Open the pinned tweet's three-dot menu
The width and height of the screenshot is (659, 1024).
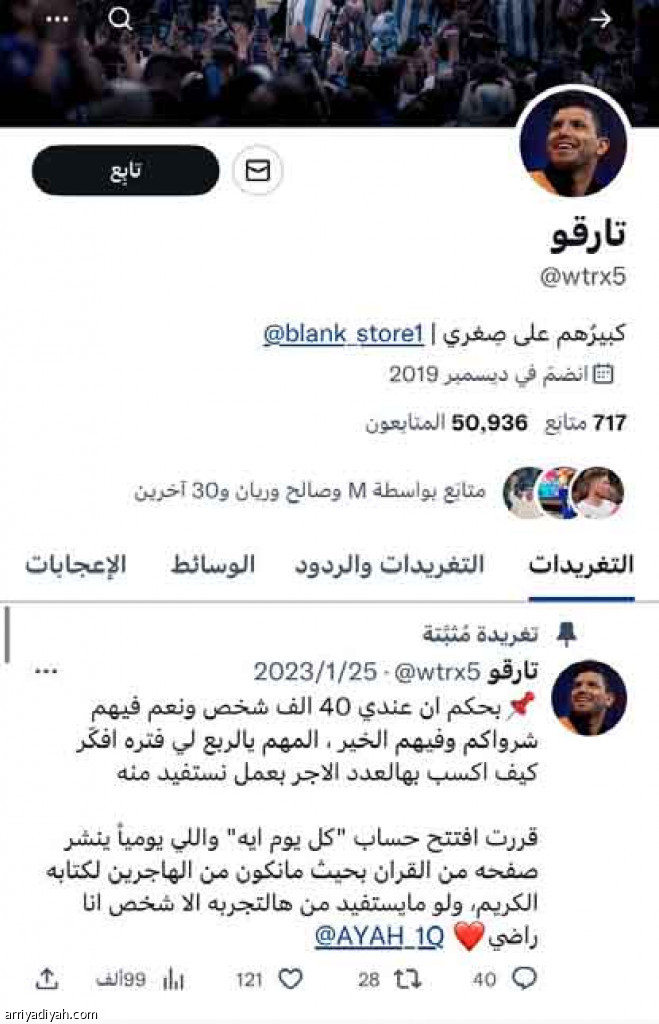click(x=46, y=670)
